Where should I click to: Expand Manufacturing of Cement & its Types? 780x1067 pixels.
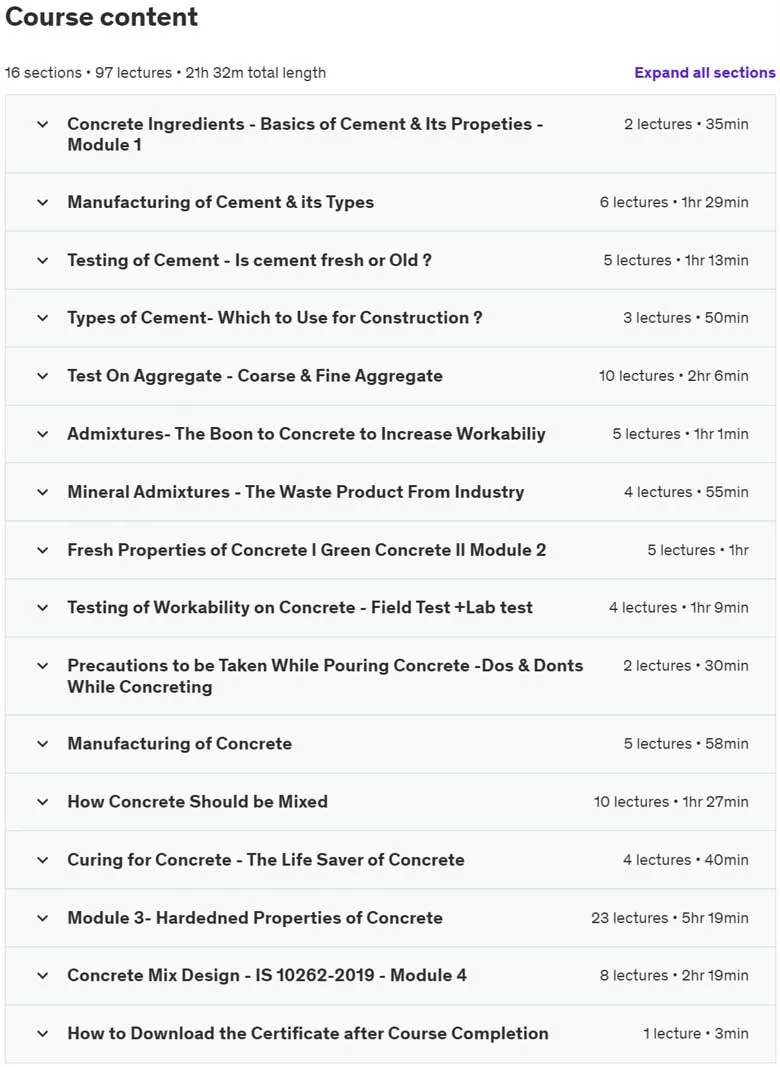(390, 202)
